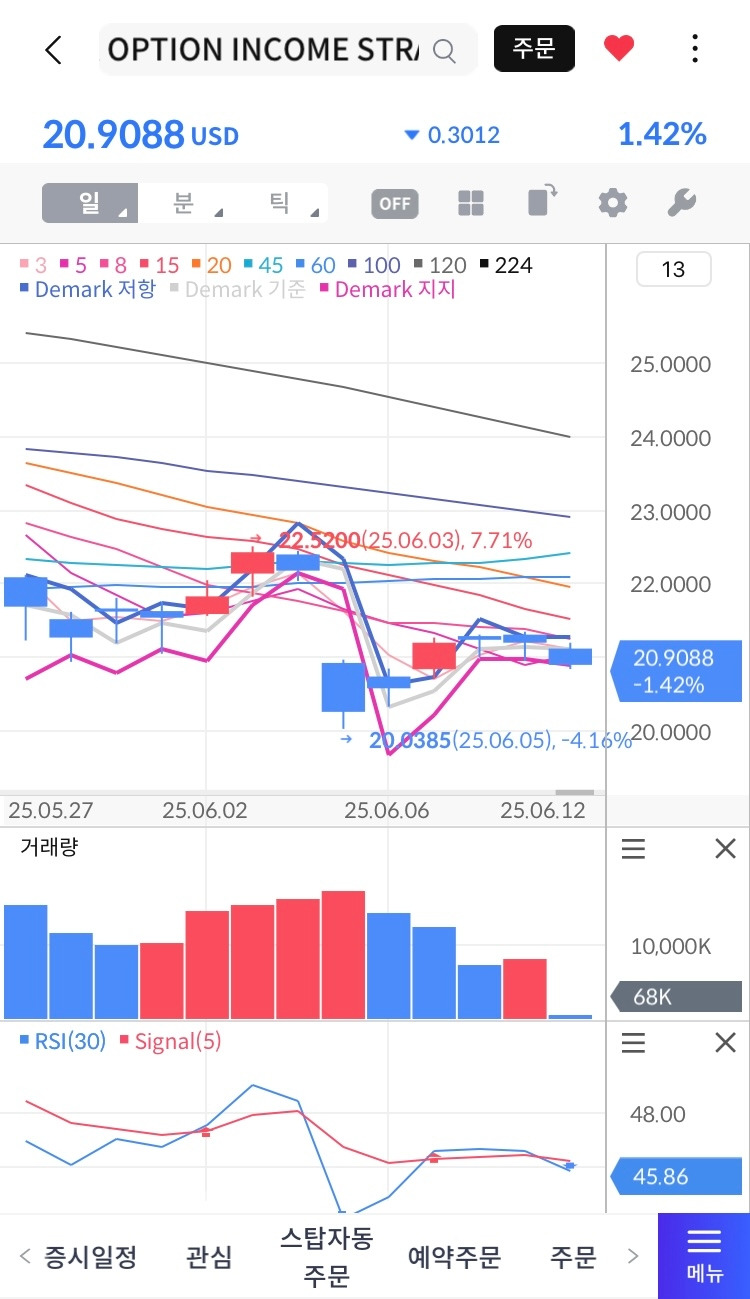This screenshot has height=1299, width=750.
Task: Switch to the 틱 tick chart
Action: (280, 203)
